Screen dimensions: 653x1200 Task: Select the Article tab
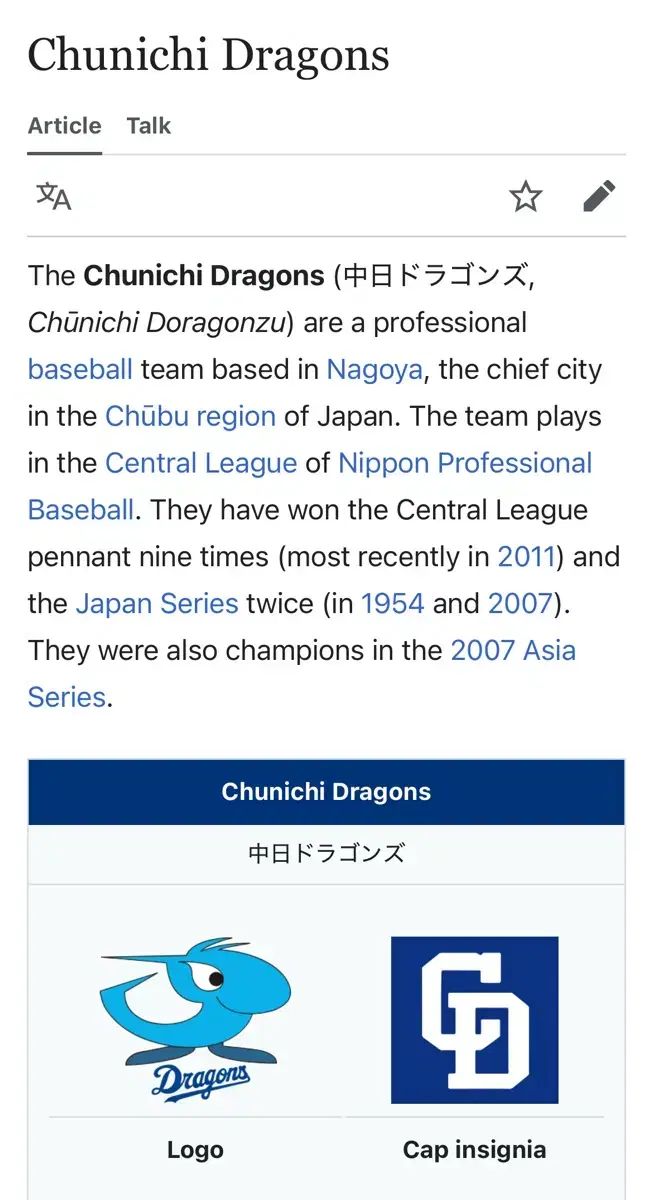(64, 126)
